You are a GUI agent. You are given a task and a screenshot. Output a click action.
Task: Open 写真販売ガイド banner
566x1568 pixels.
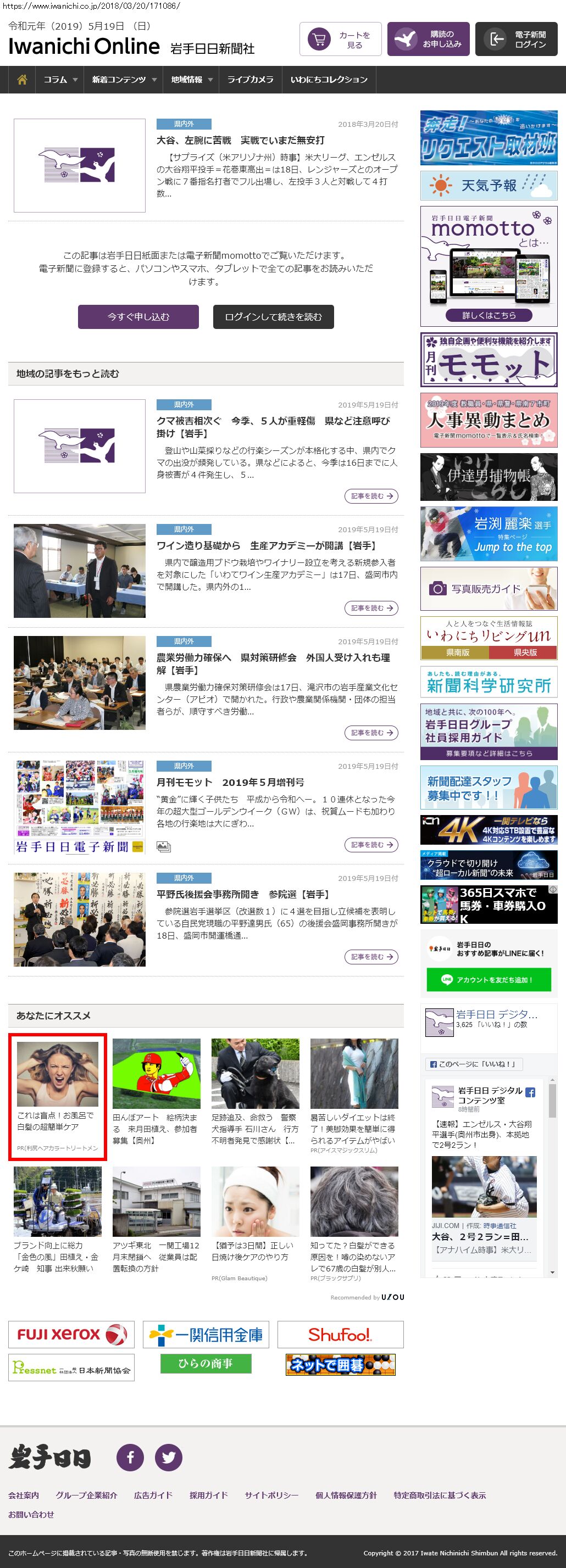point(489,589)
